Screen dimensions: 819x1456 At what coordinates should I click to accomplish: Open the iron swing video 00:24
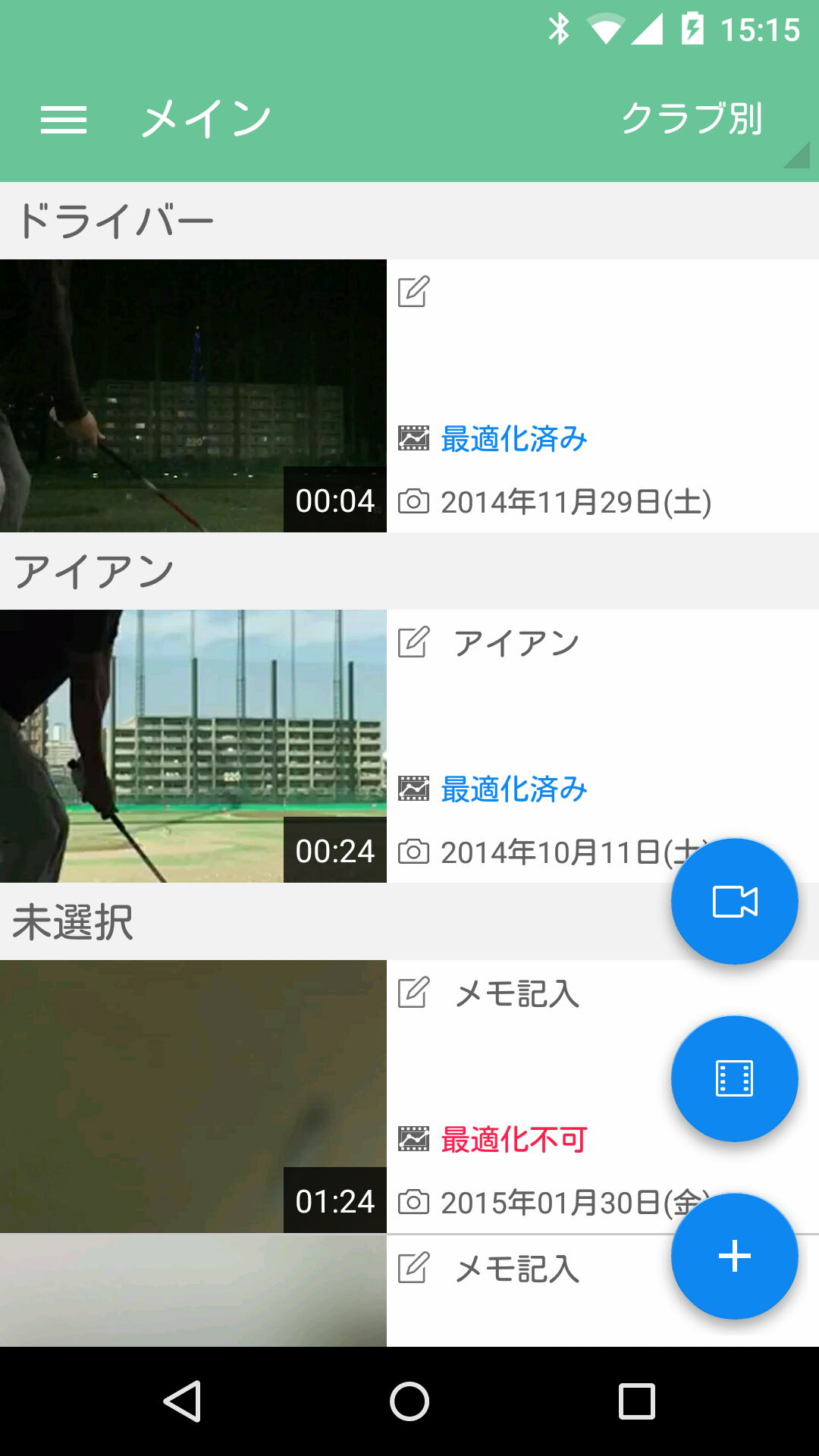[193, 746]
